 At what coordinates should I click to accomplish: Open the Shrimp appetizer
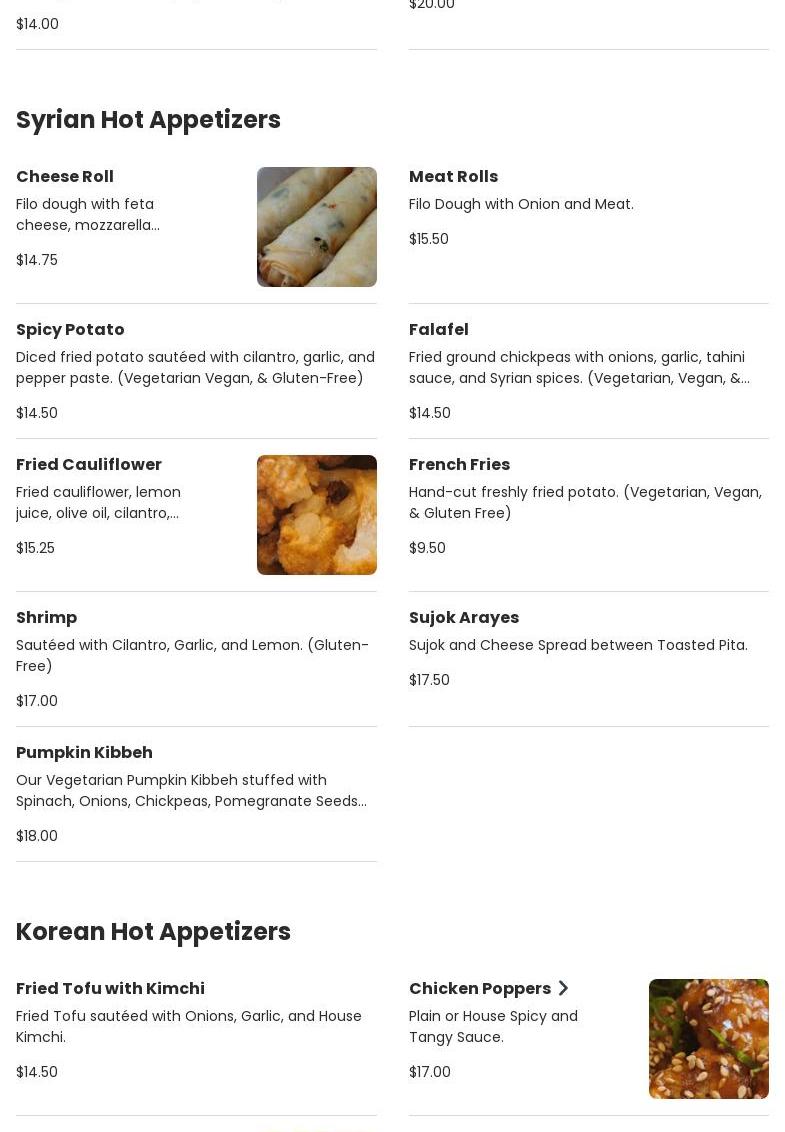[46, 618]
